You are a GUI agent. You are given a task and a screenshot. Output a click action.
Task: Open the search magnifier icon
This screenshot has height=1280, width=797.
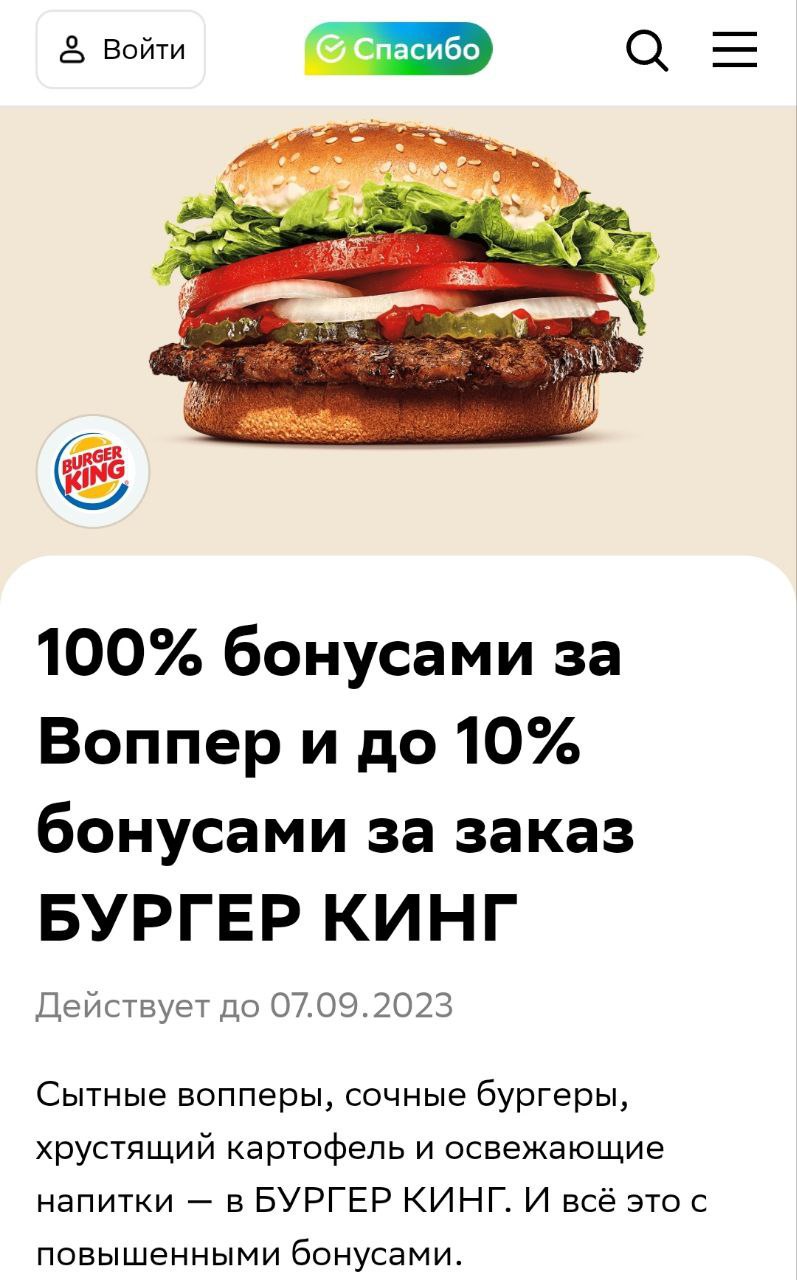pyautogui.click(x=646, y=50)
